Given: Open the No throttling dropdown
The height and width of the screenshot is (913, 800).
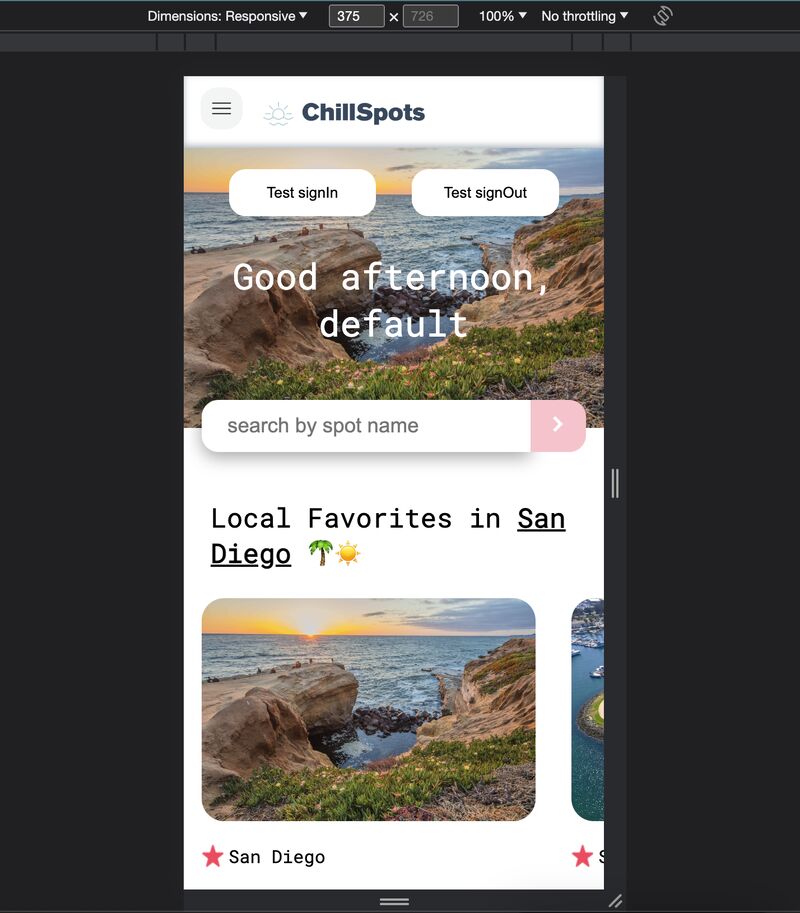Looking at the screenshot, I should pyautogui.click(x=585, y=16).
